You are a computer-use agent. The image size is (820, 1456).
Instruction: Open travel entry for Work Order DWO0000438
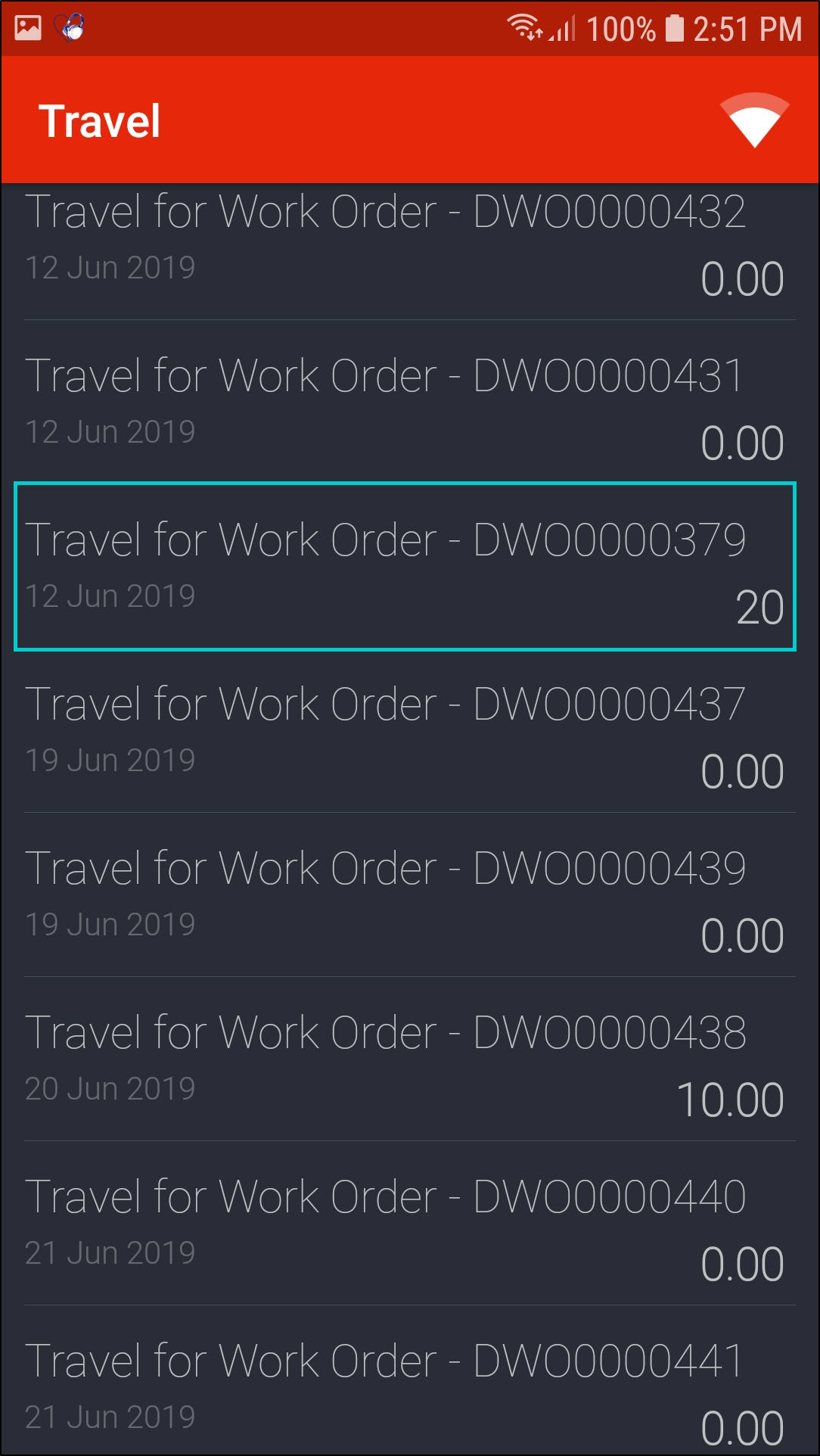click(x=408, y=1059)
